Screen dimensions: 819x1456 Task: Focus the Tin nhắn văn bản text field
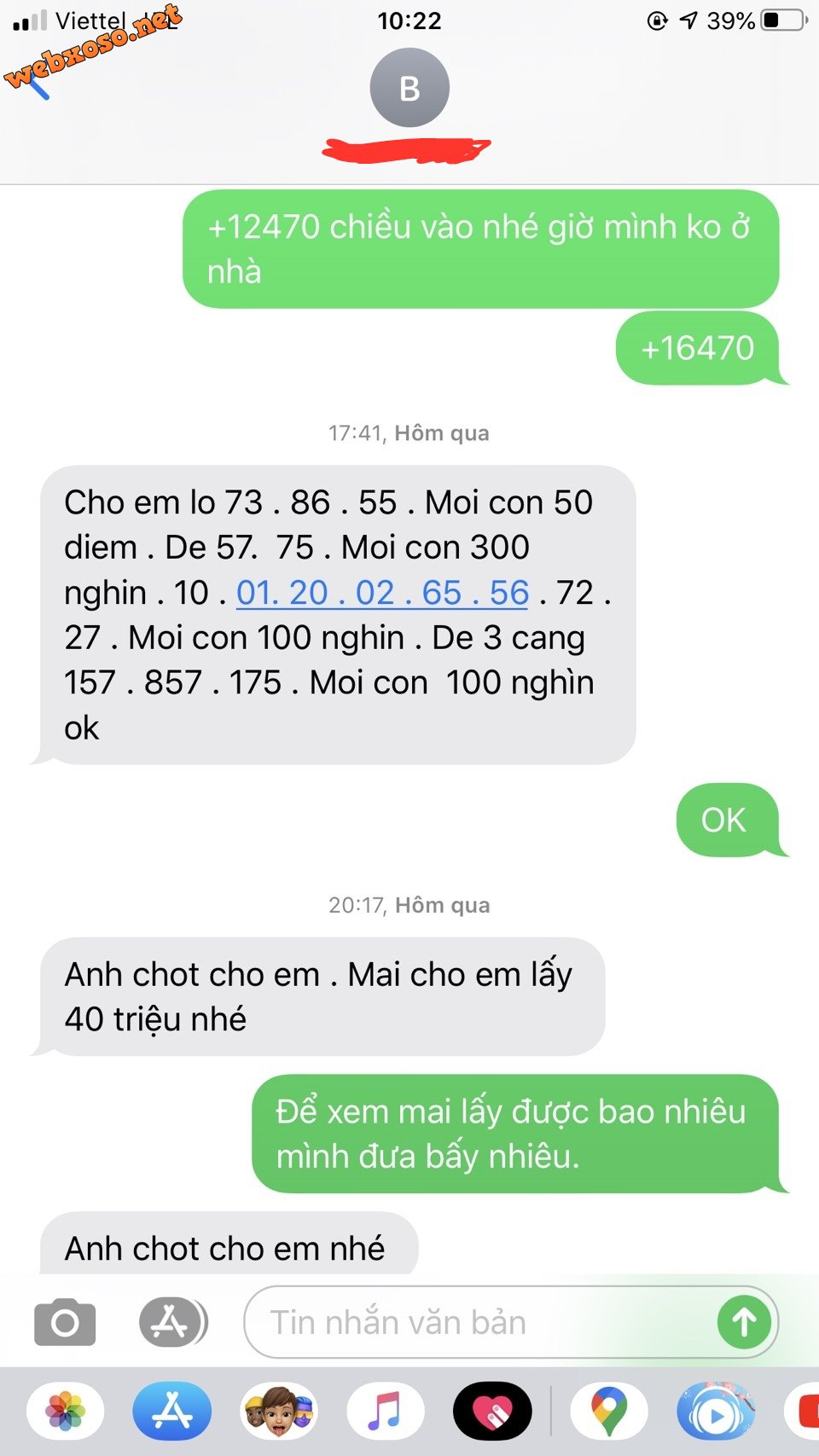[x=478, y=1322]
